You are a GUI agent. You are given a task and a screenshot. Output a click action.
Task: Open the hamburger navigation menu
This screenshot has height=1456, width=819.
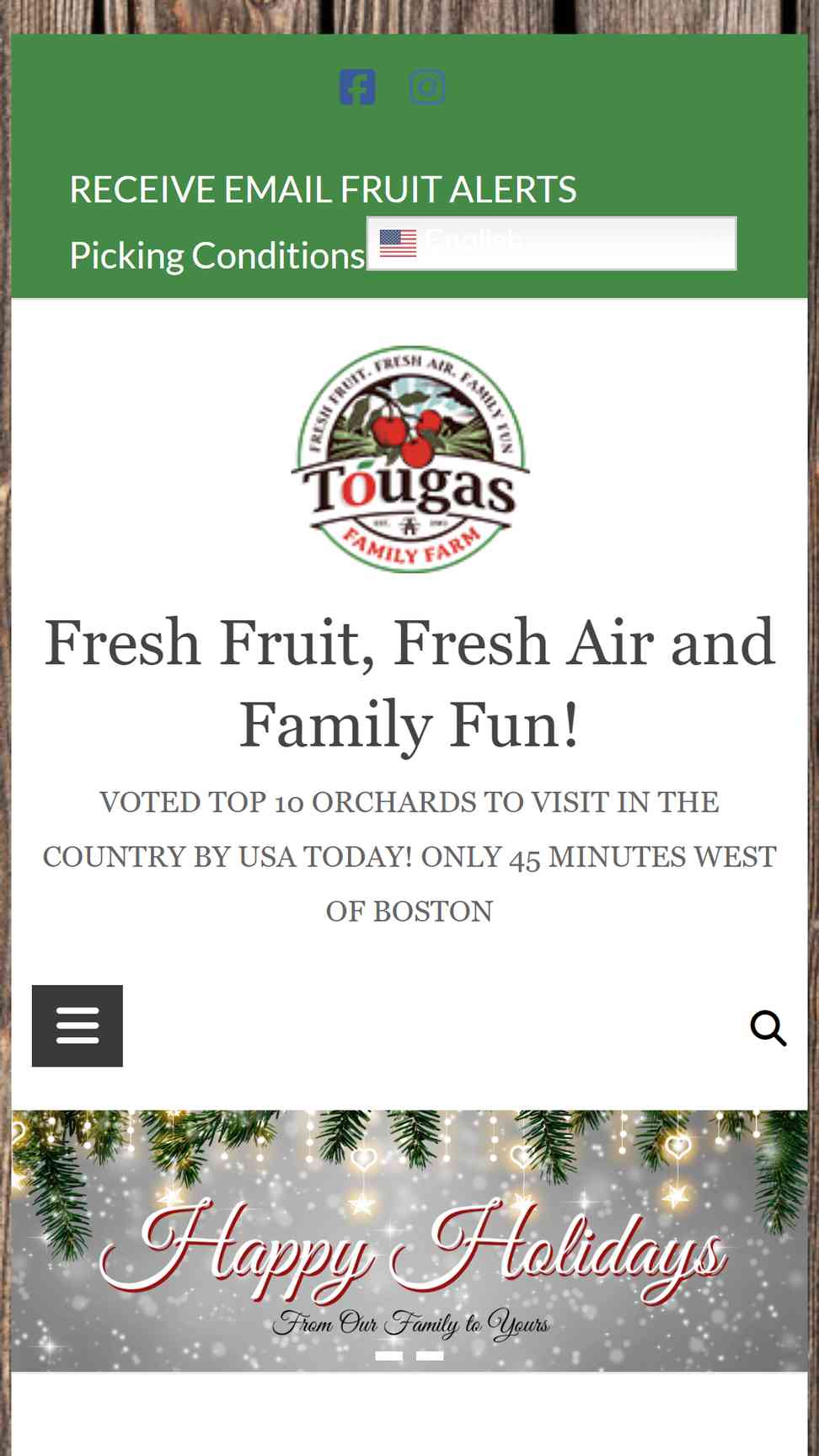78,1026
